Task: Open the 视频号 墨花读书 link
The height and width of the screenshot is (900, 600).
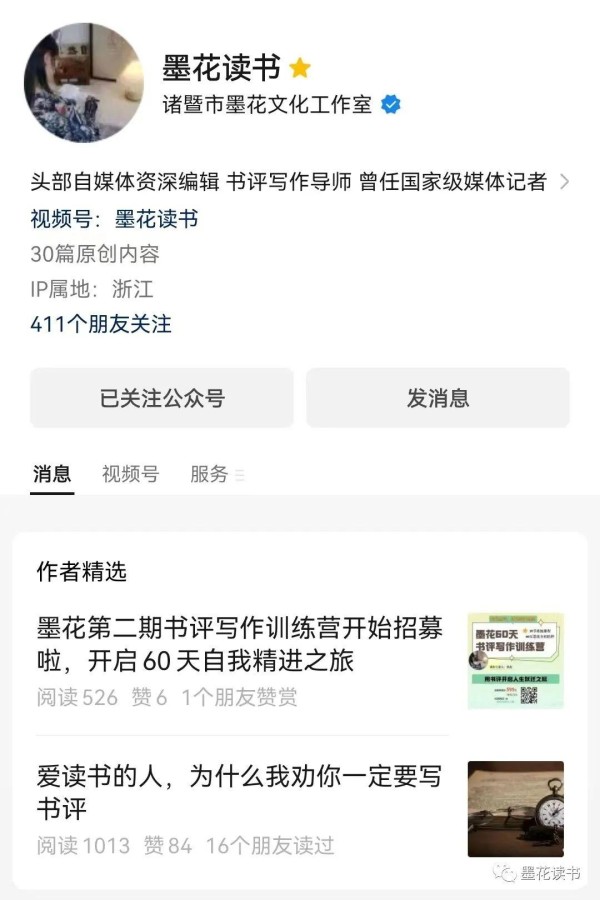Action: coord(156,219)
